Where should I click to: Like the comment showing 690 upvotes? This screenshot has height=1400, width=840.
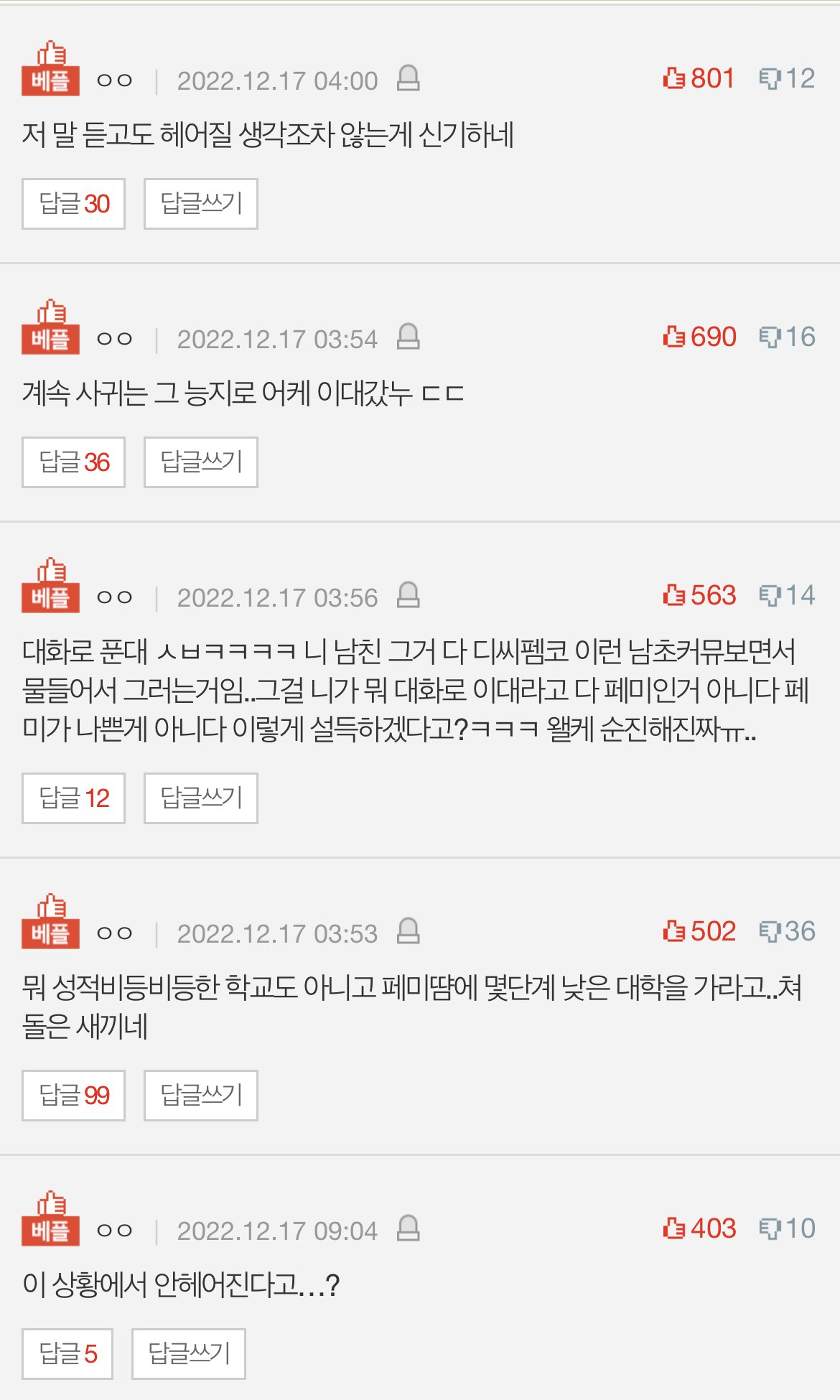click(x=699, y=337)
